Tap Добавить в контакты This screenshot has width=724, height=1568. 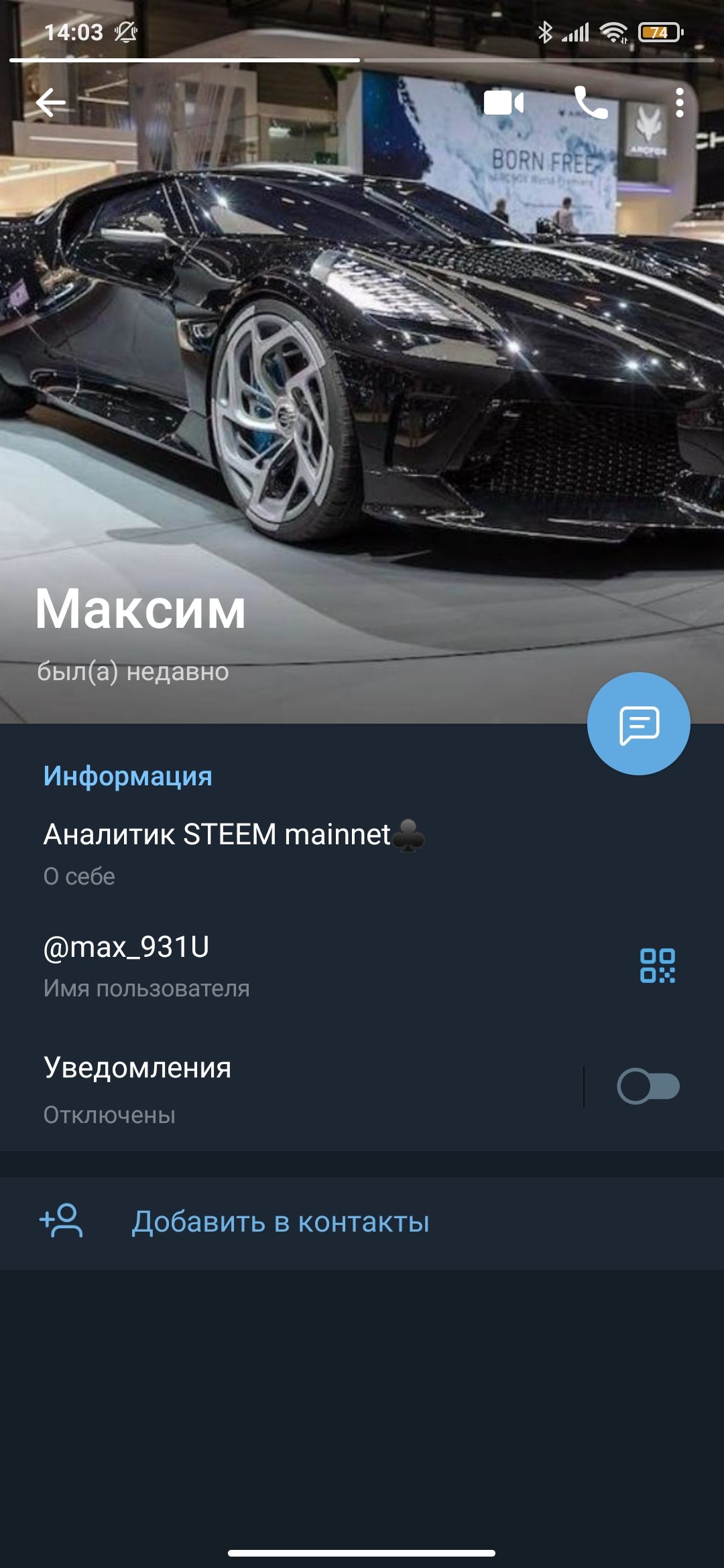point(362,1222)
